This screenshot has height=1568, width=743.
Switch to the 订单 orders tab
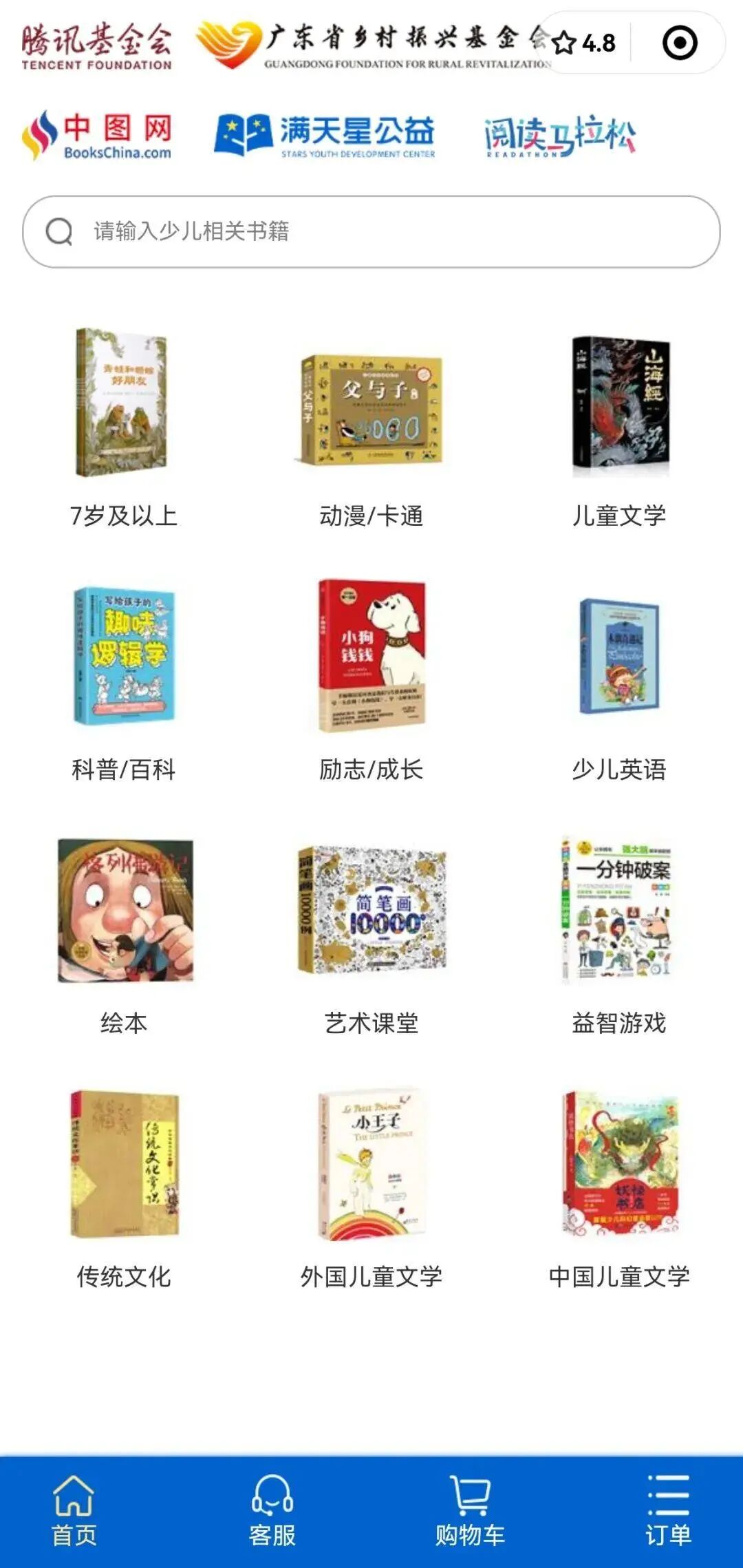[668, 1511]
